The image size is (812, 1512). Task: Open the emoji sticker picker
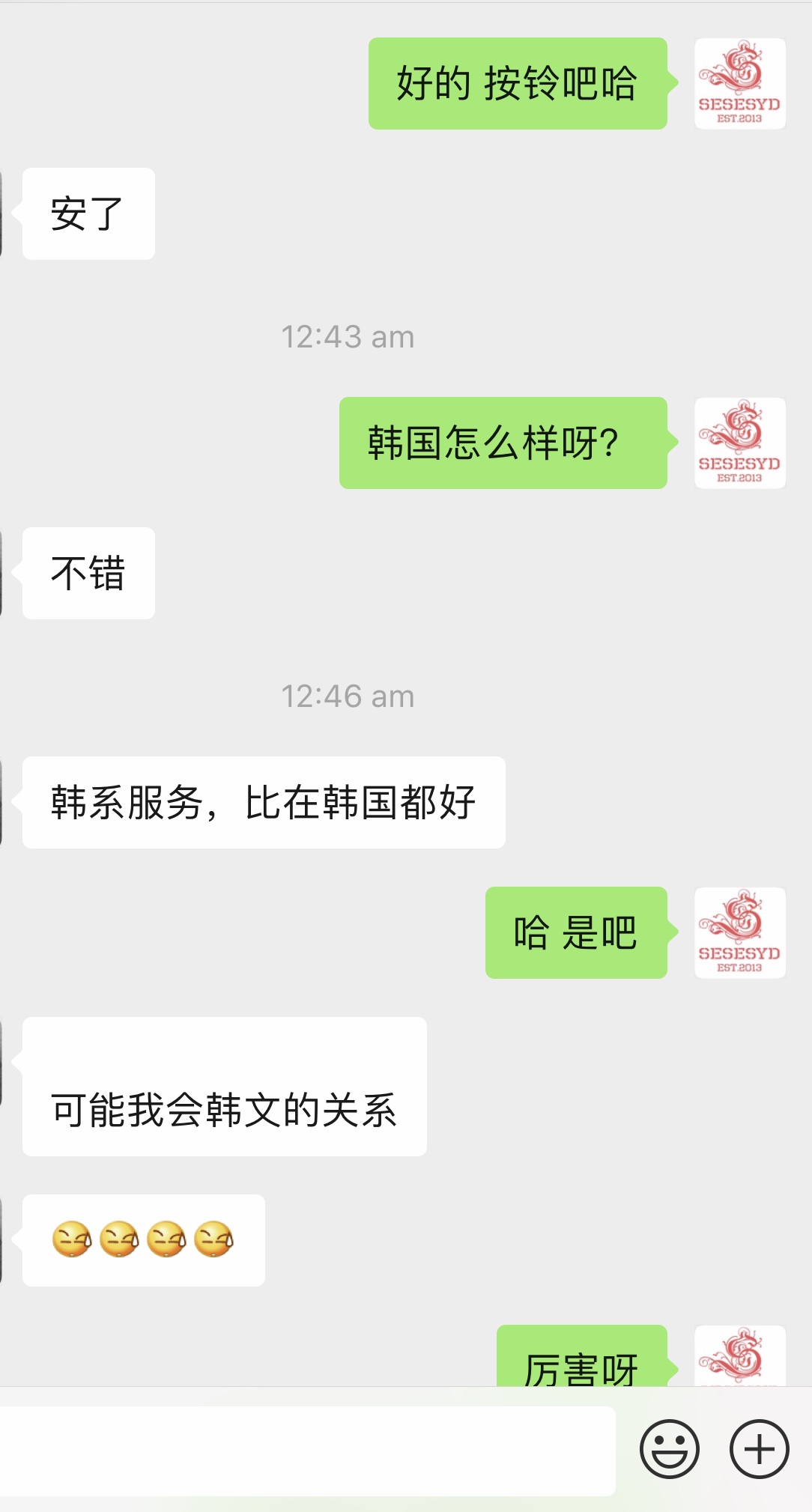[669, 1449]
